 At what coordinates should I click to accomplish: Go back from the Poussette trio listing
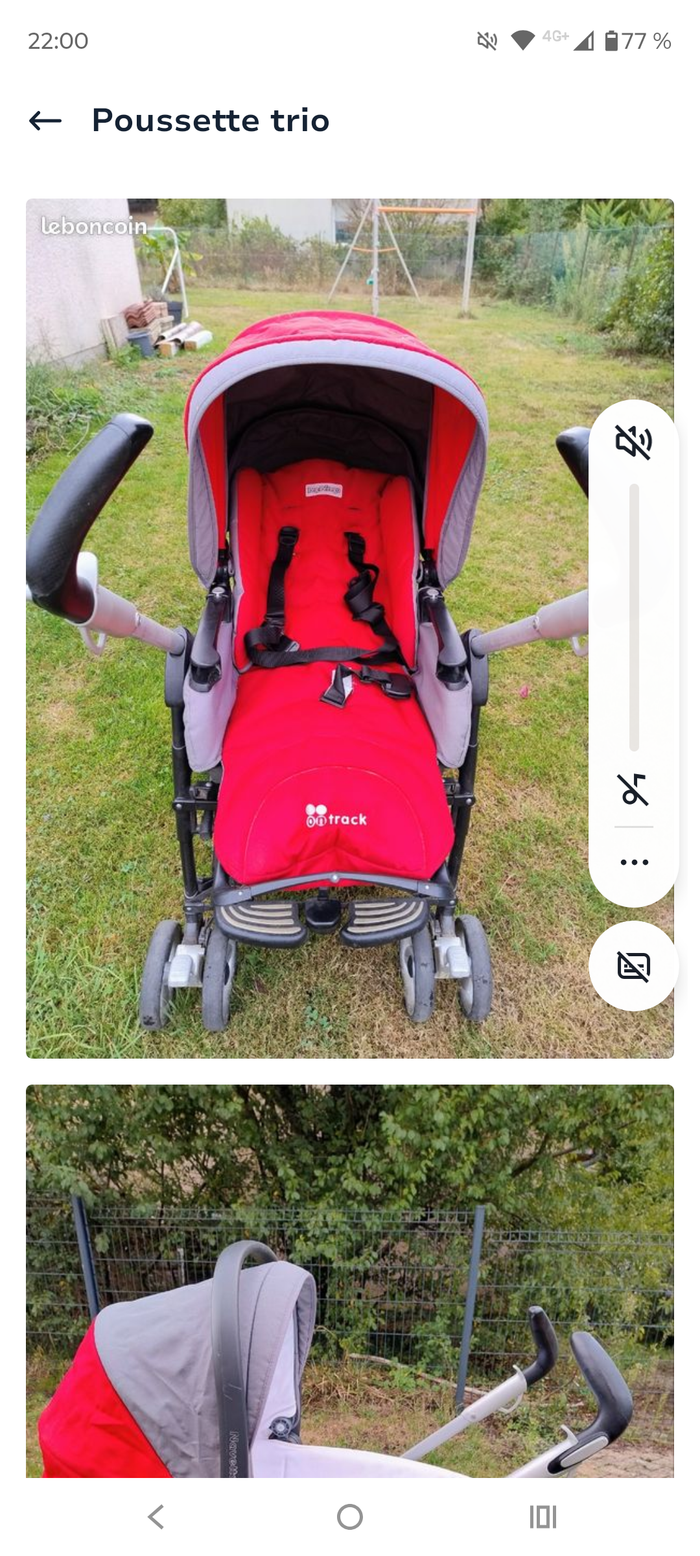(x=45, y=121)
